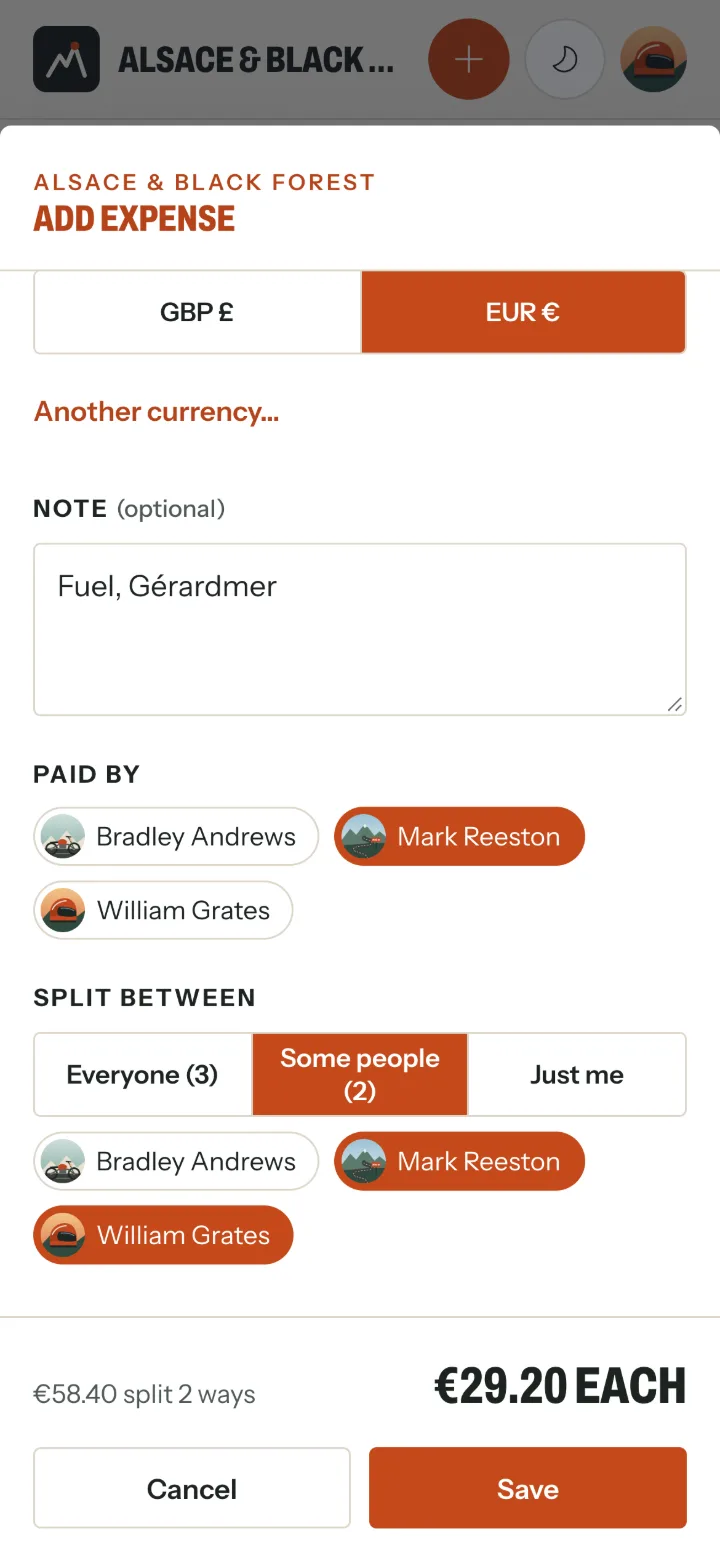This screenshot has width=720, height=1558.
Task: Select the Some people (2) split option
Action: tap(360, 1075)
